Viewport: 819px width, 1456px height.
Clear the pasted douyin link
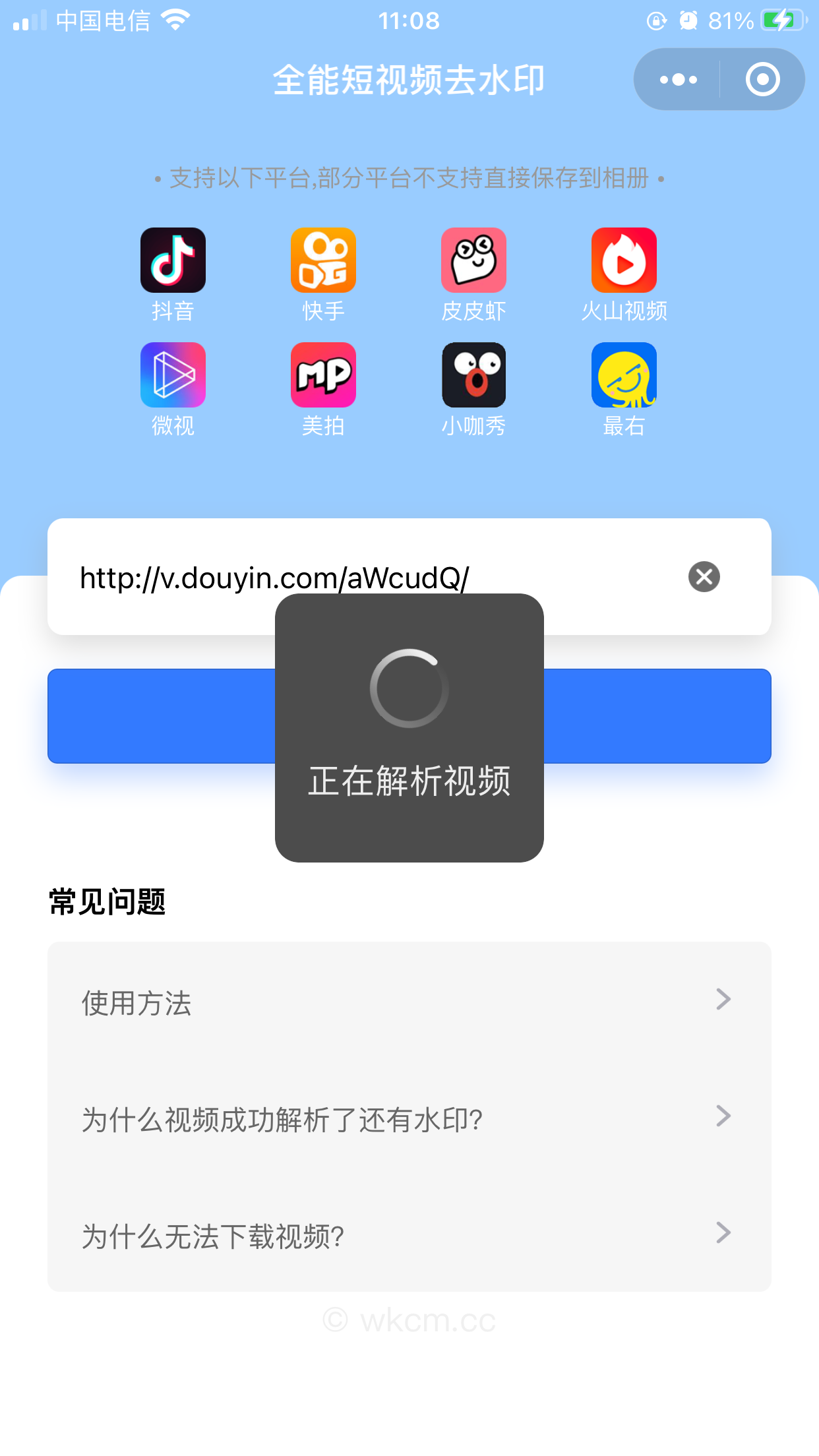coord(704,577)
